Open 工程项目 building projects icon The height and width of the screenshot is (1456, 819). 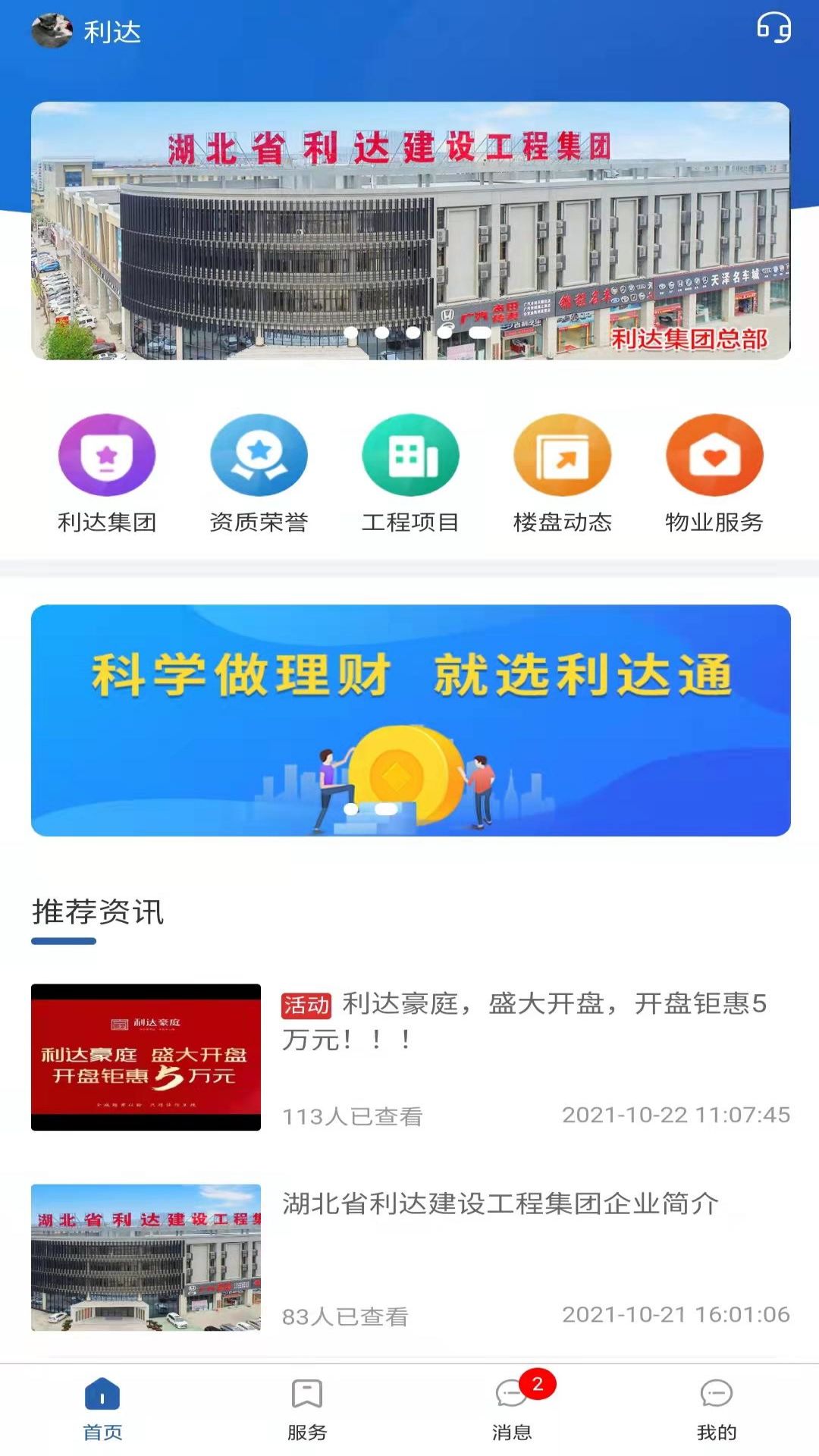pyautogui.click(x=410, y=455)
